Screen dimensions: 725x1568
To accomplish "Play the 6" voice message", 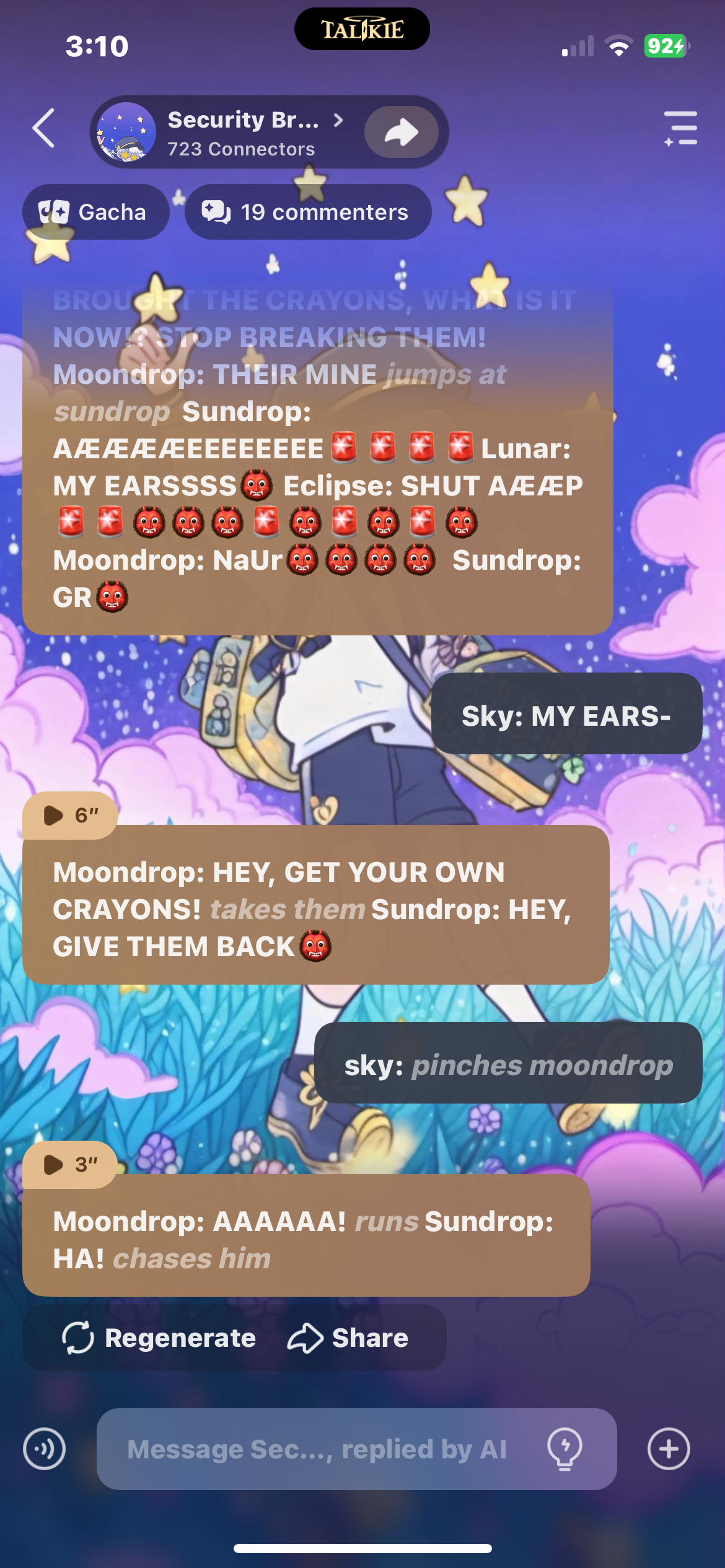I will pyautogui.click(x=69, y=816).
